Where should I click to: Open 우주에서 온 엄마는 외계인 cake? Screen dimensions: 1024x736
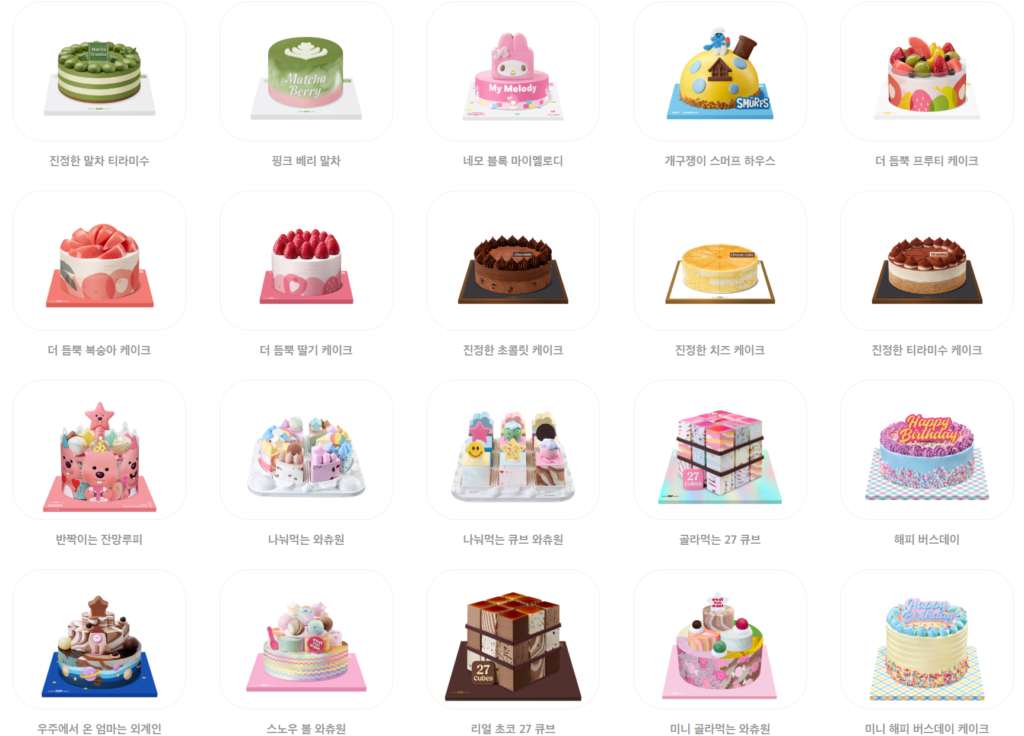click(x=99, y=640)
